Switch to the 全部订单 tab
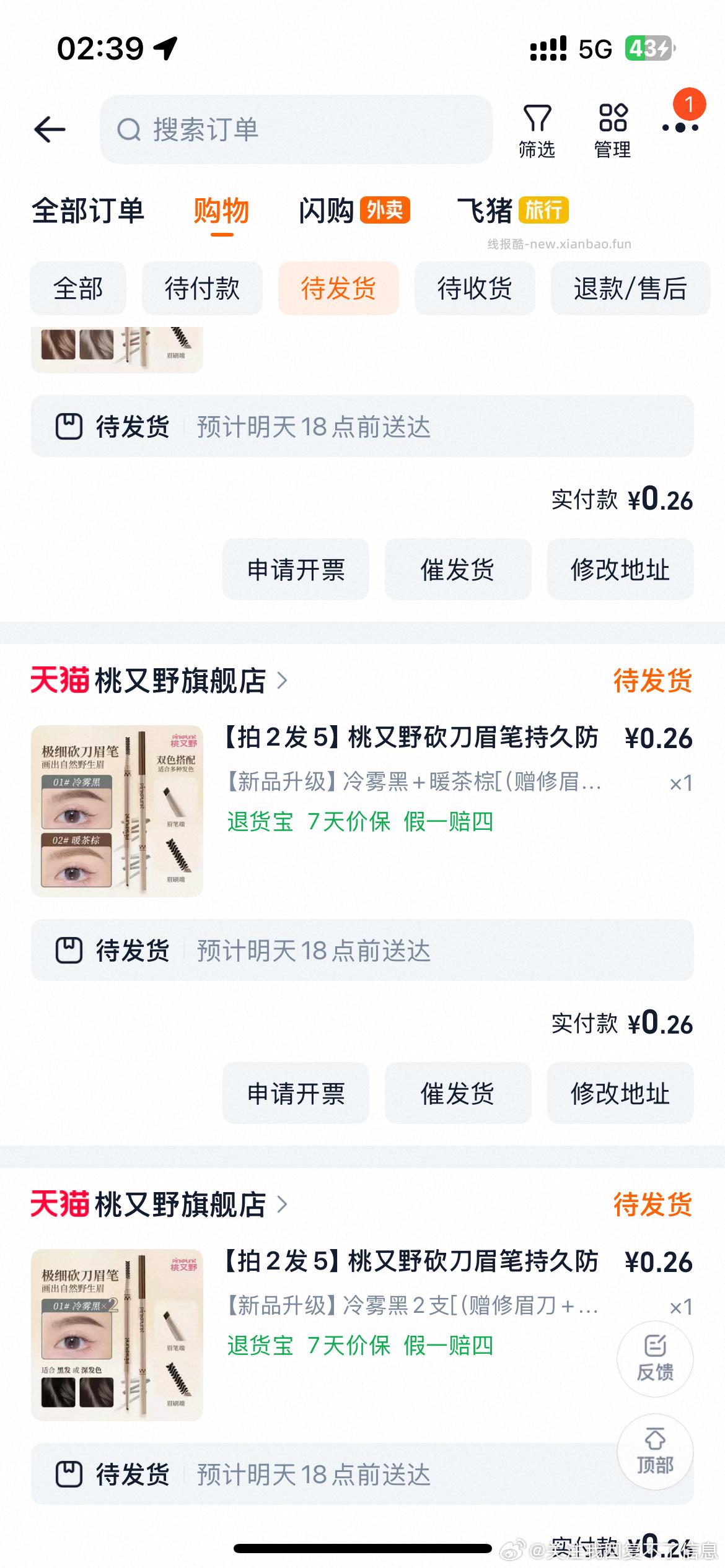The height and width of the screenshot is (1568, 725). click(88, 211)
